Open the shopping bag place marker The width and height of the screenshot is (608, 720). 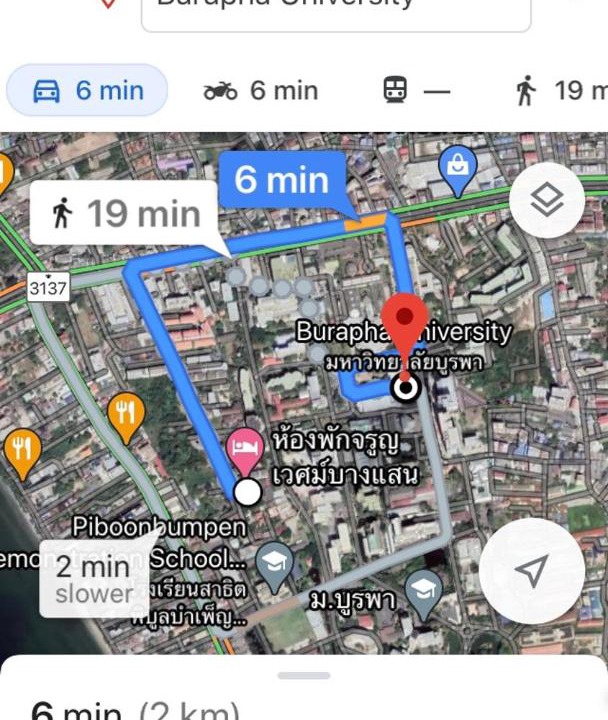click(x=458, y=170)
